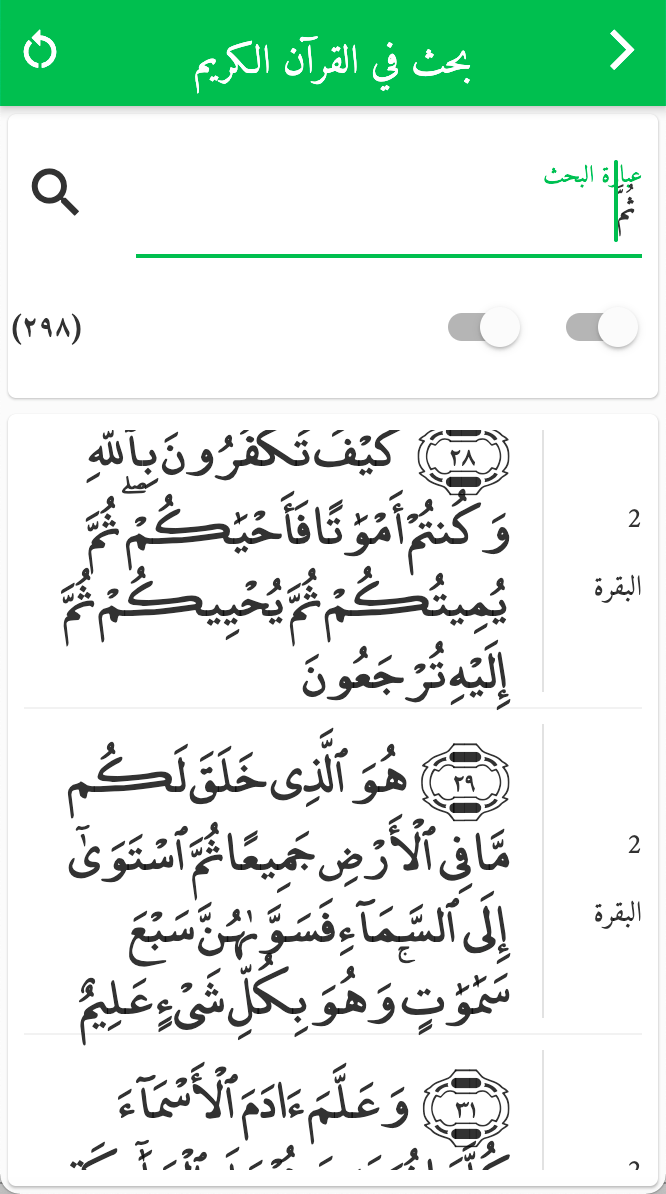Tap the magnifier search icon
The width and height of the screenshot is (666, 1194).
tap(55, 193)
